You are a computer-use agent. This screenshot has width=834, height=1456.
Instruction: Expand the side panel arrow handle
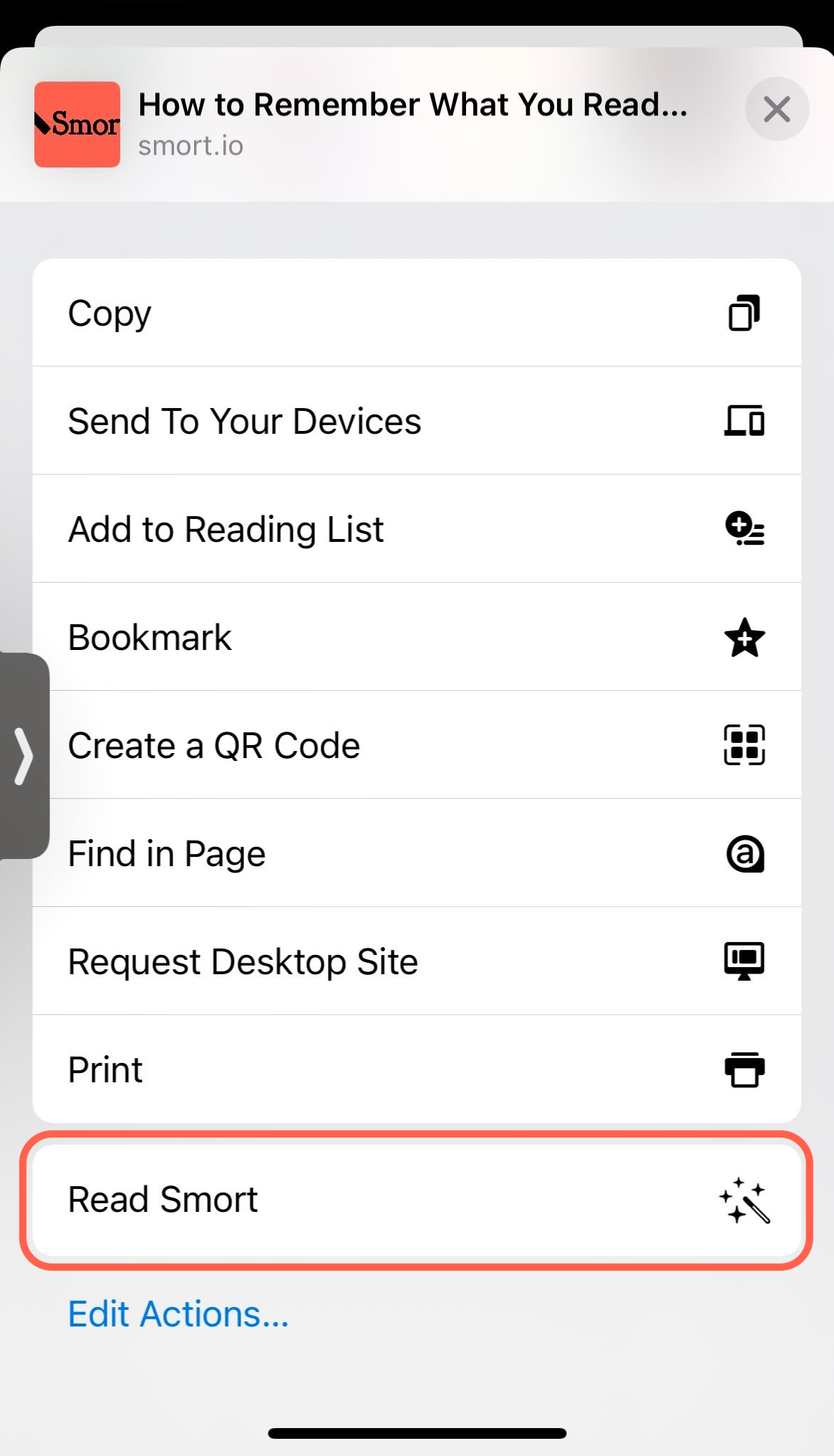point(24,756)
